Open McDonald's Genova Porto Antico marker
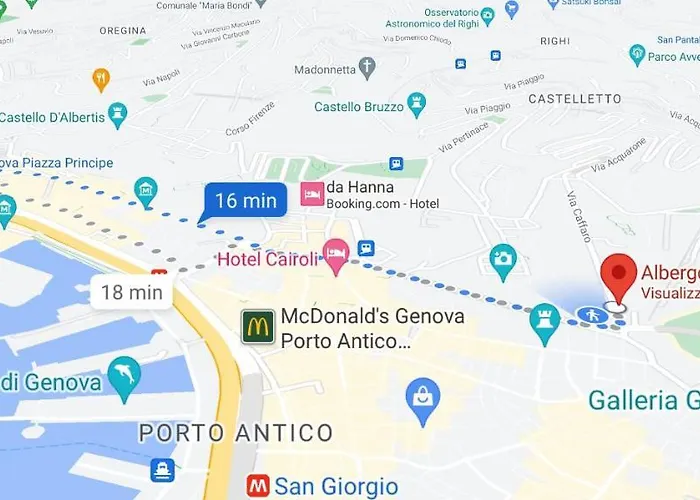Viewport: 700px width, 500px height. (258, 326)
